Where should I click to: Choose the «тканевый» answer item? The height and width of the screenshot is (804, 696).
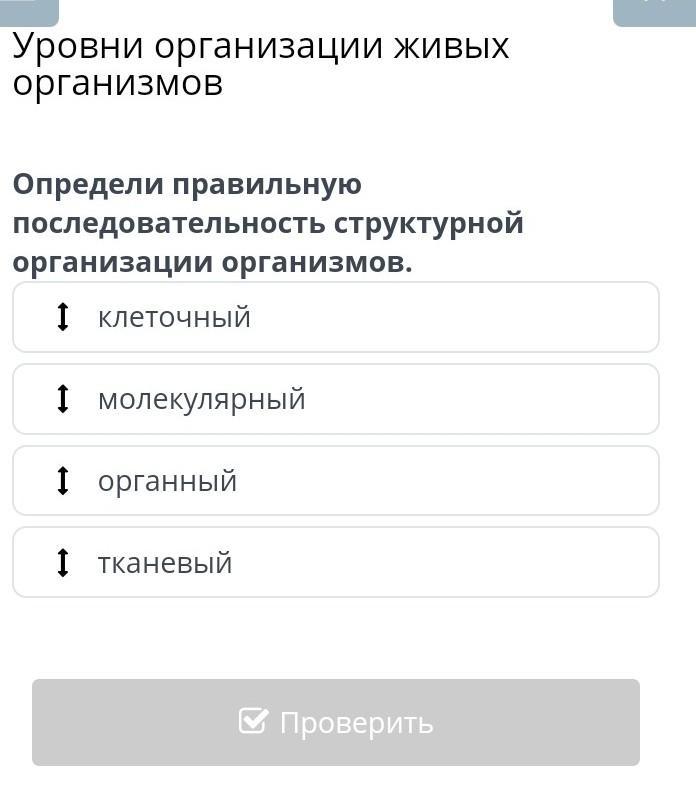tap(335, 563)
